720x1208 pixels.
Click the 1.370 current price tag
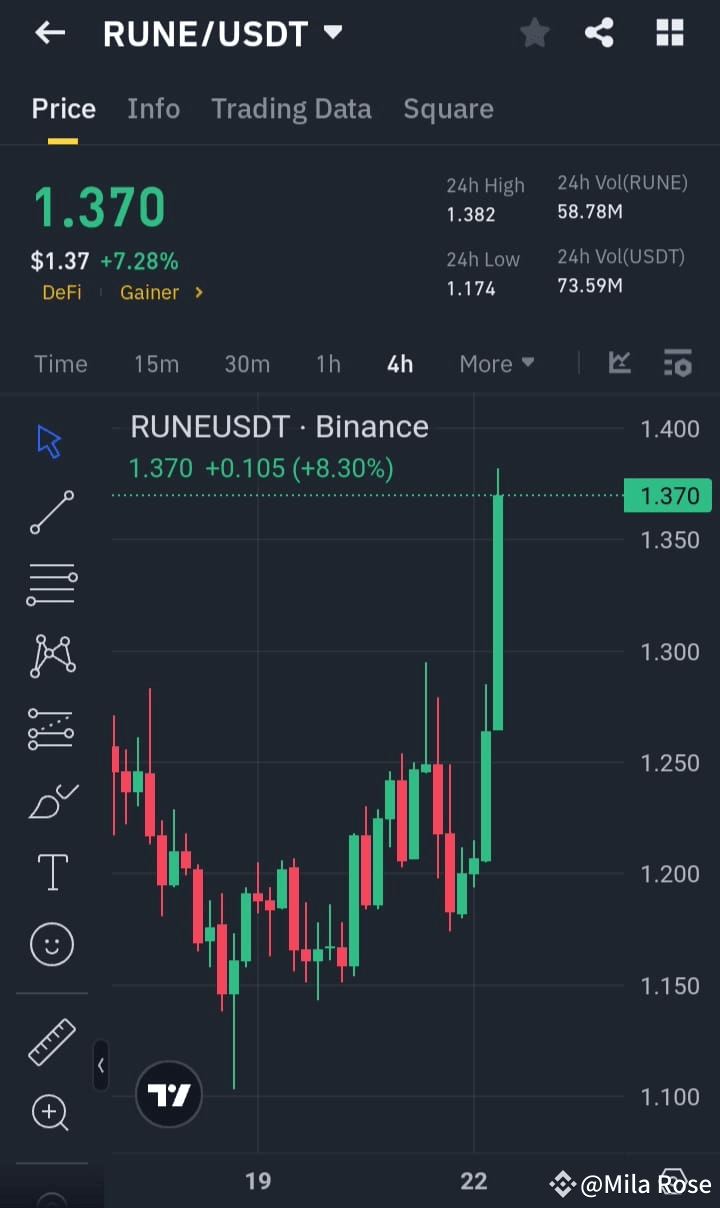click(667, 495)
